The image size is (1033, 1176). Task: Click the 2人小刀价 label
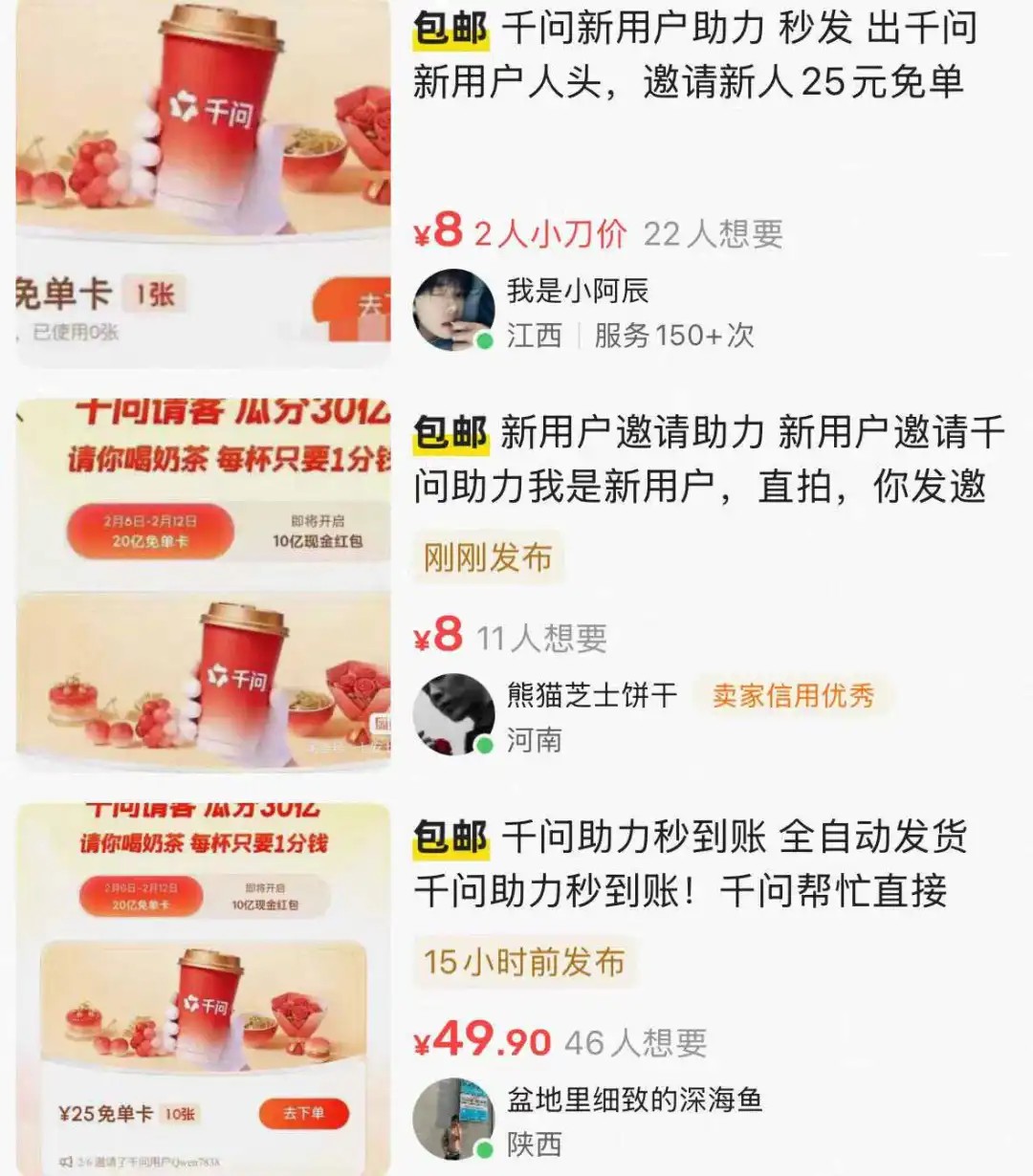[547, 232]
